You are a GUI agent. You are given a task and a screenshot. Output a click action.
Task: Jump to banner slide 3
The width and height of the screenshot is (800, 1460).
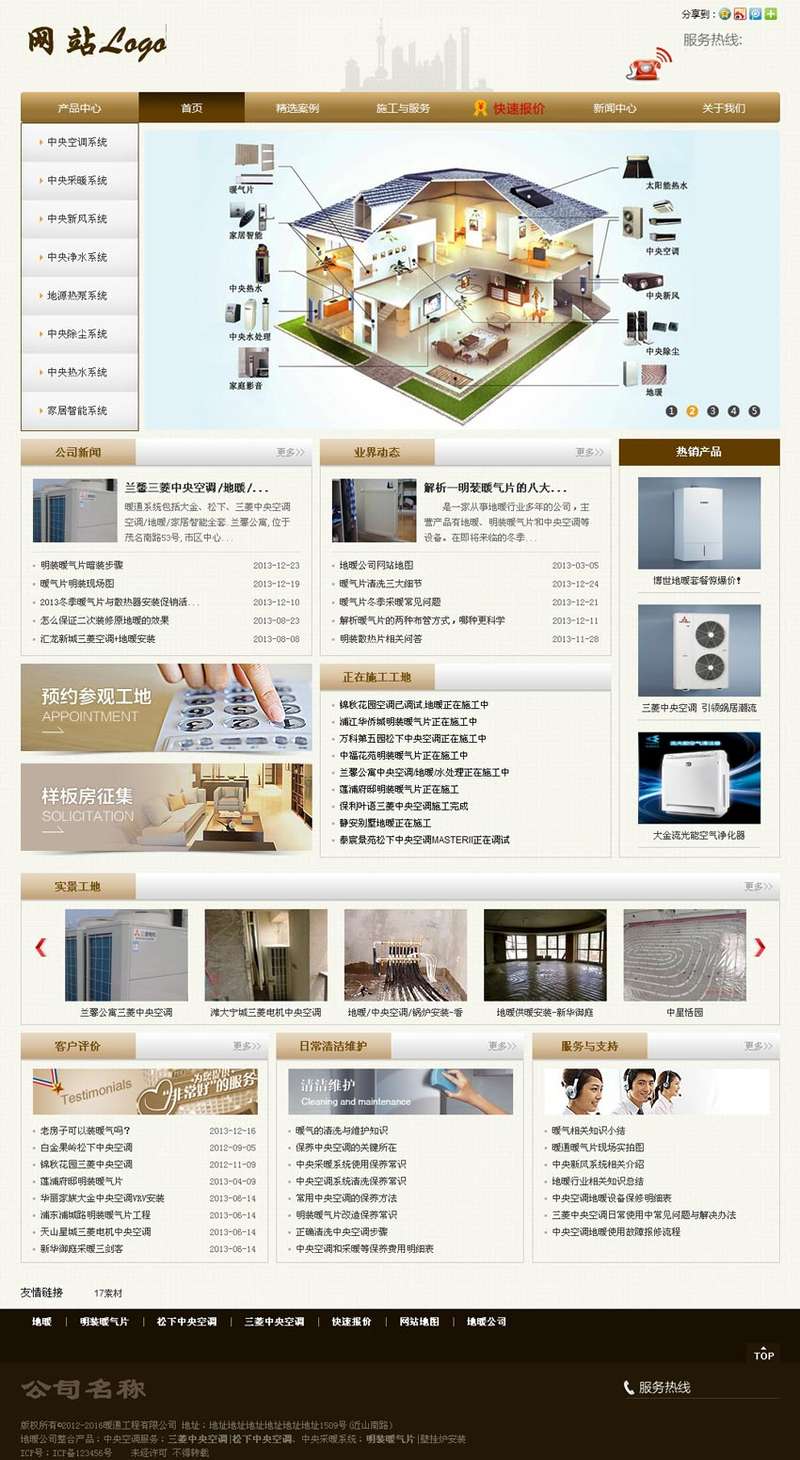713,411
